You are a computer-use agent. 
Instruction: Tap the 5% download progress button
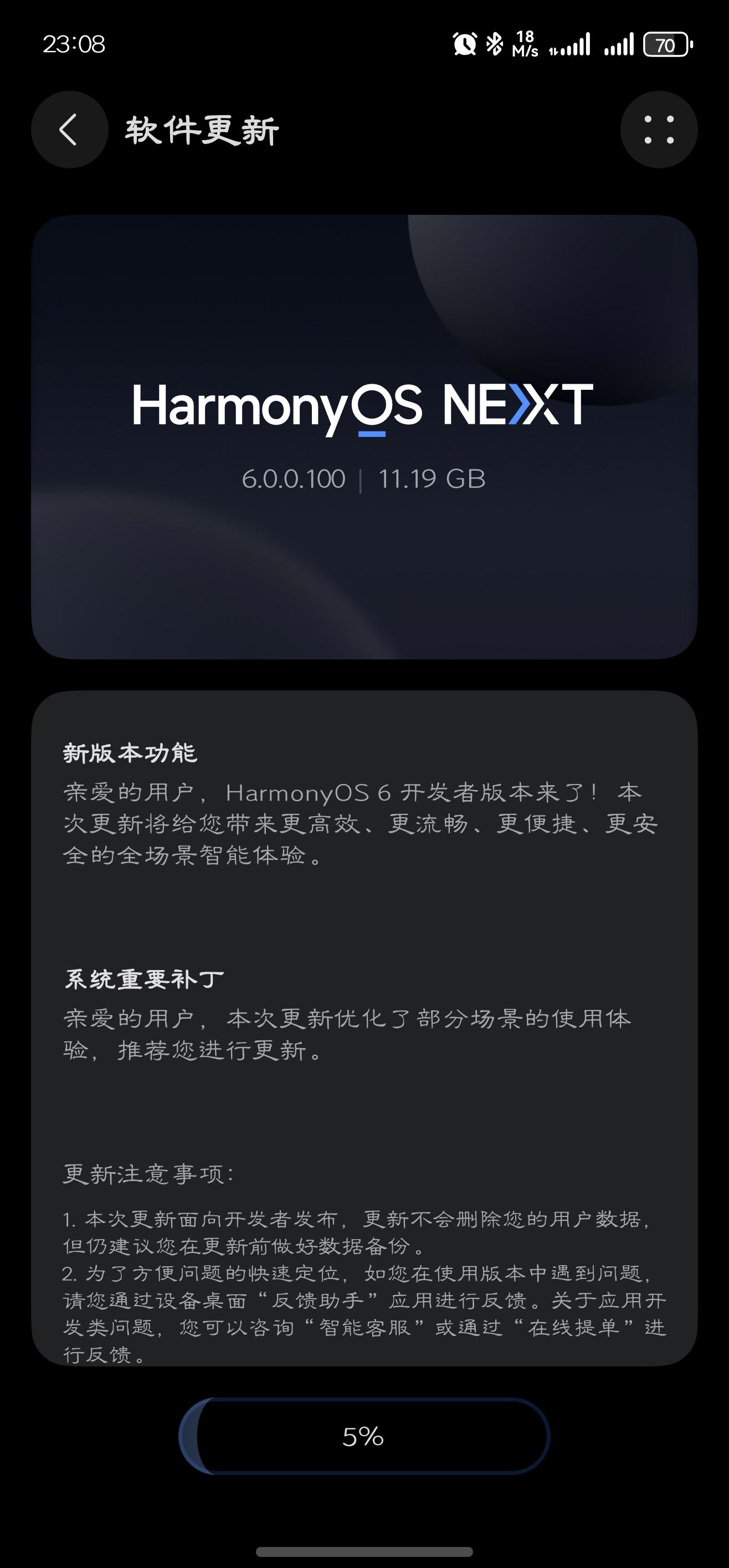pos(364,1437)
